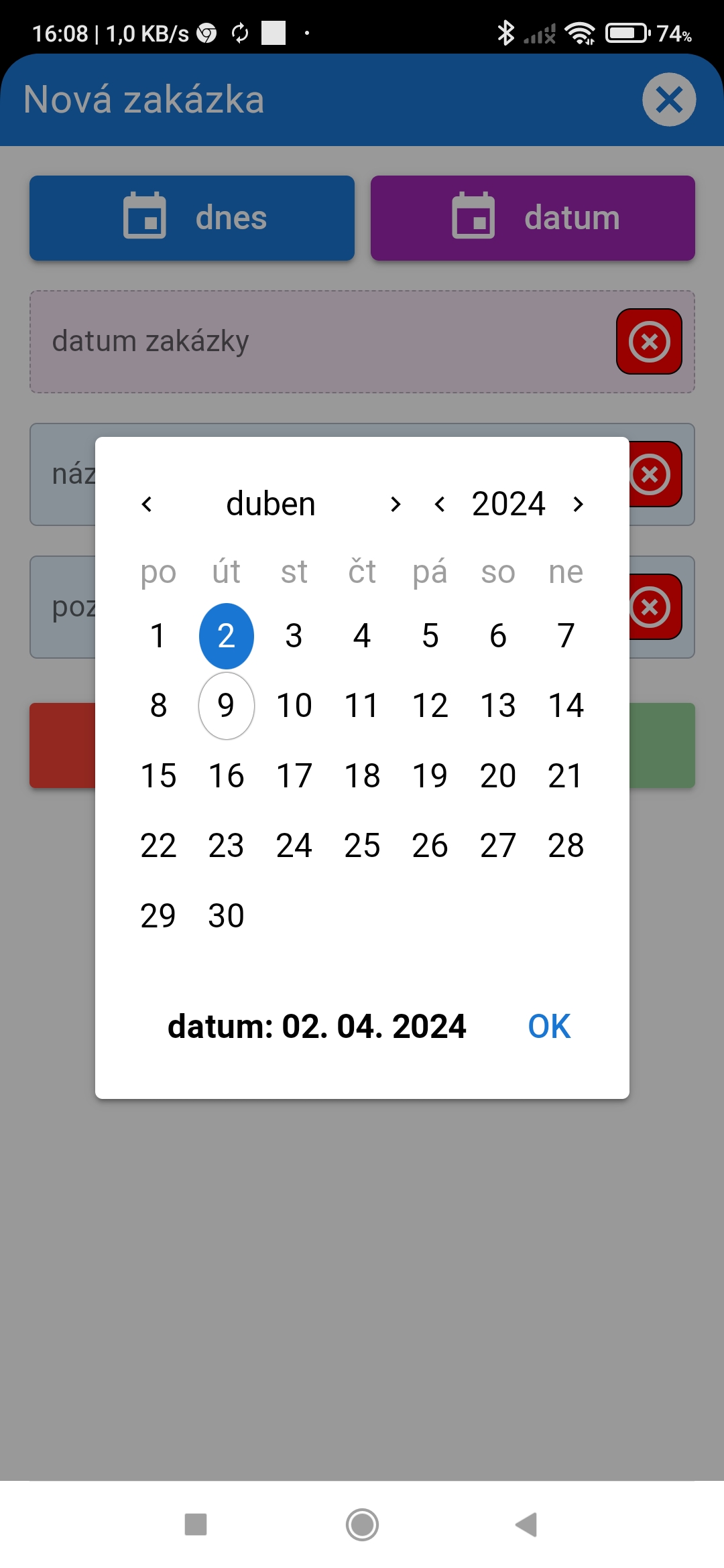This screenshot has width=724, height=1568.
Task: Pick day 15 in the calendar
Action: (158, 776)
